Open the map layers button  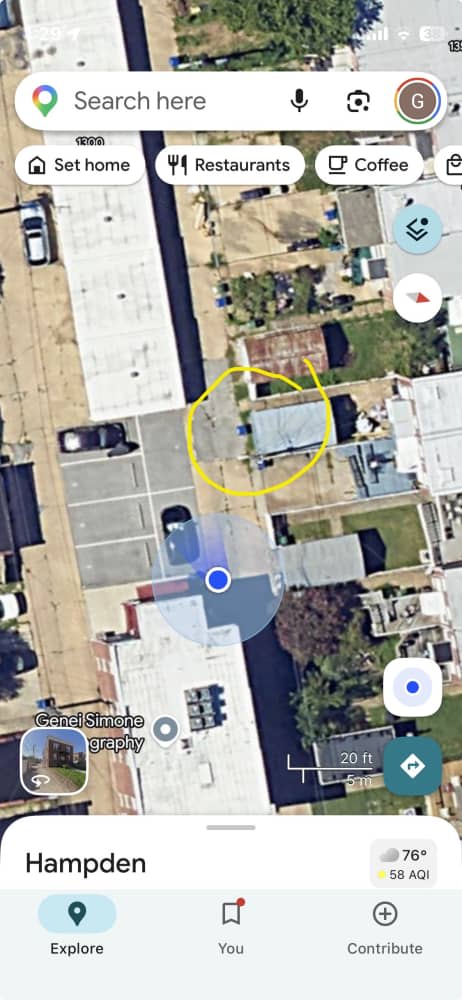click(418, 230)
